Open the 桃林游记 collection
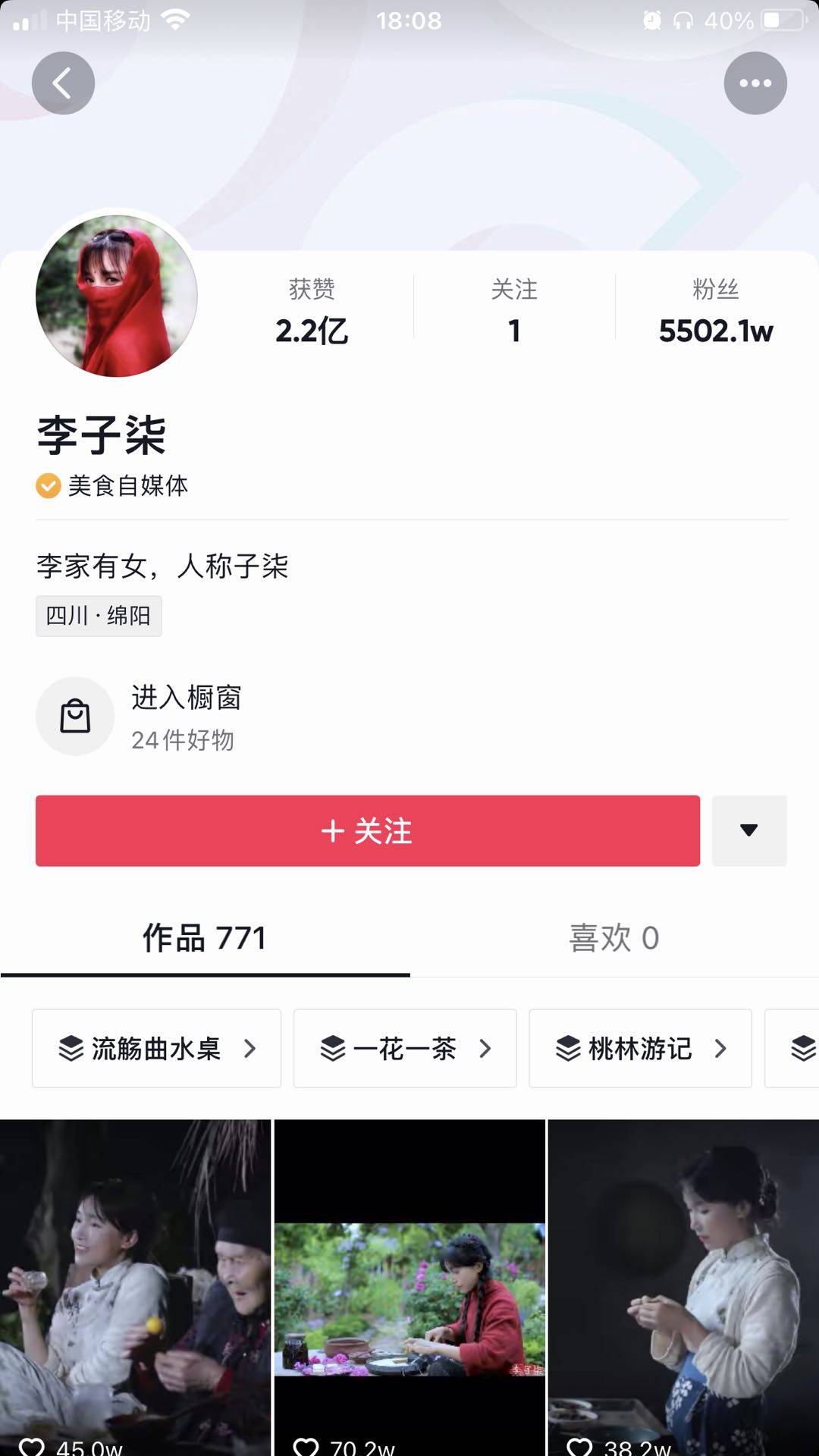 tap(640, 1049)
